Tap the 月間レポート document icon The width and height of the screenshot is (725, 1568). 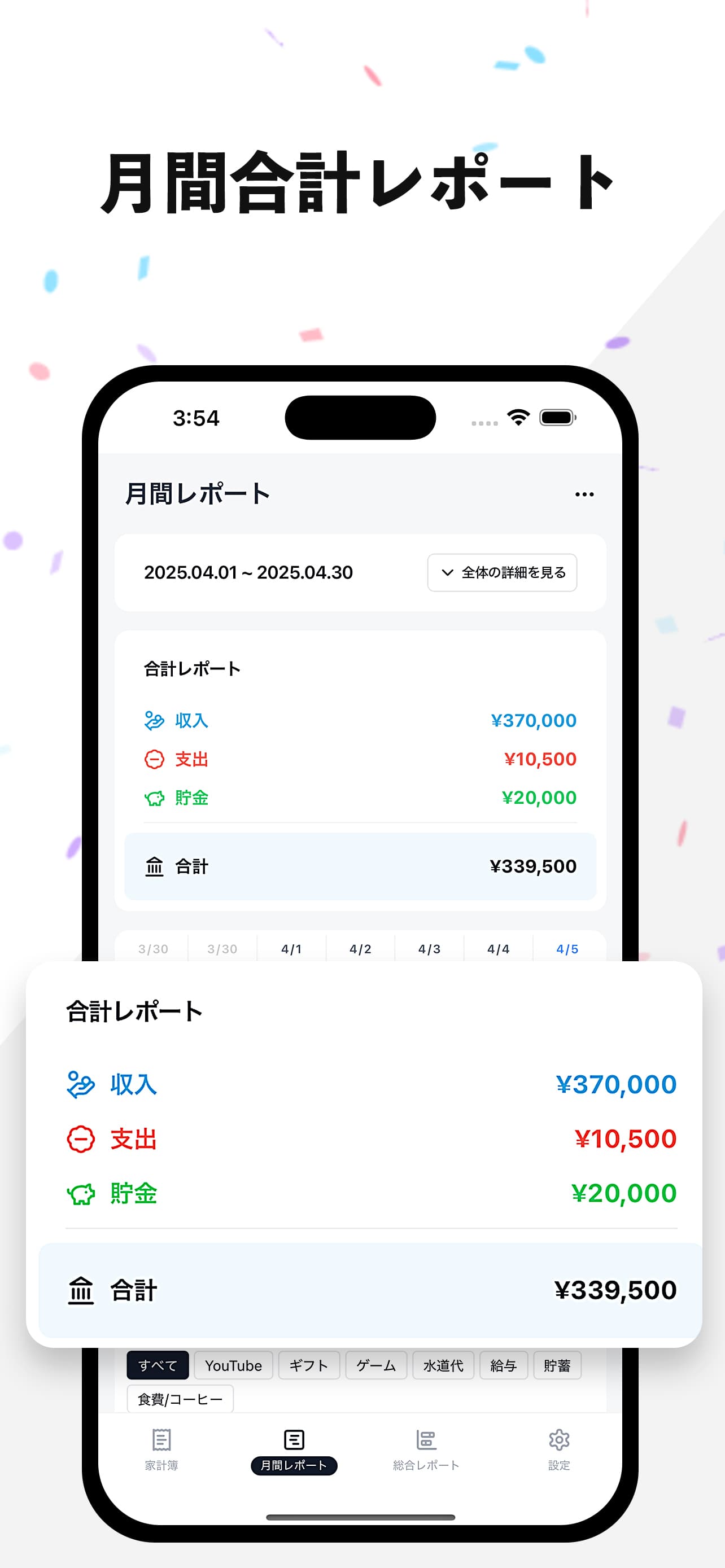click(x=293, y=1439)
